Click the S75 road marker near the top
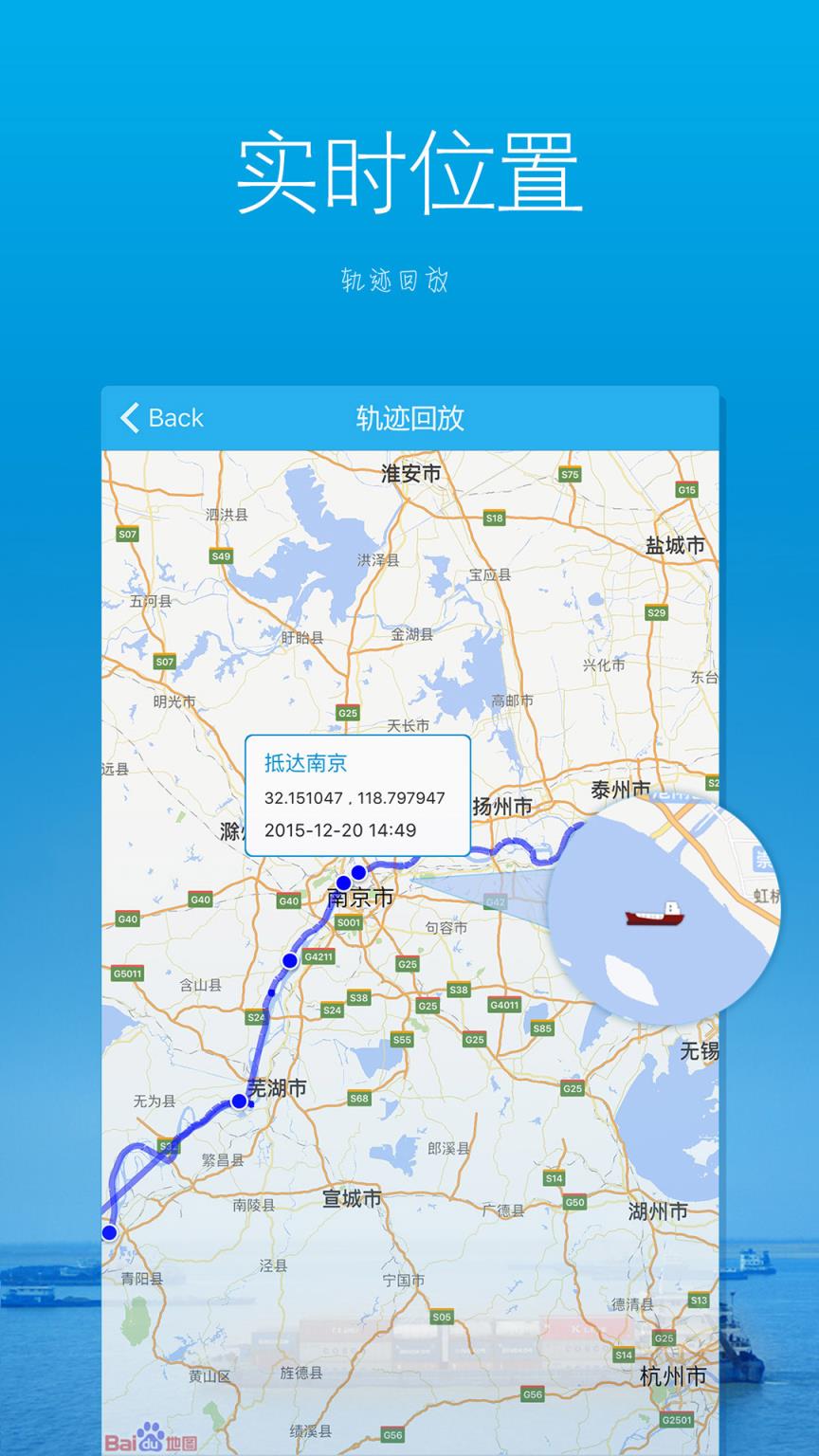The height and width of the screenshot is (1456, 819). point(570,475)
